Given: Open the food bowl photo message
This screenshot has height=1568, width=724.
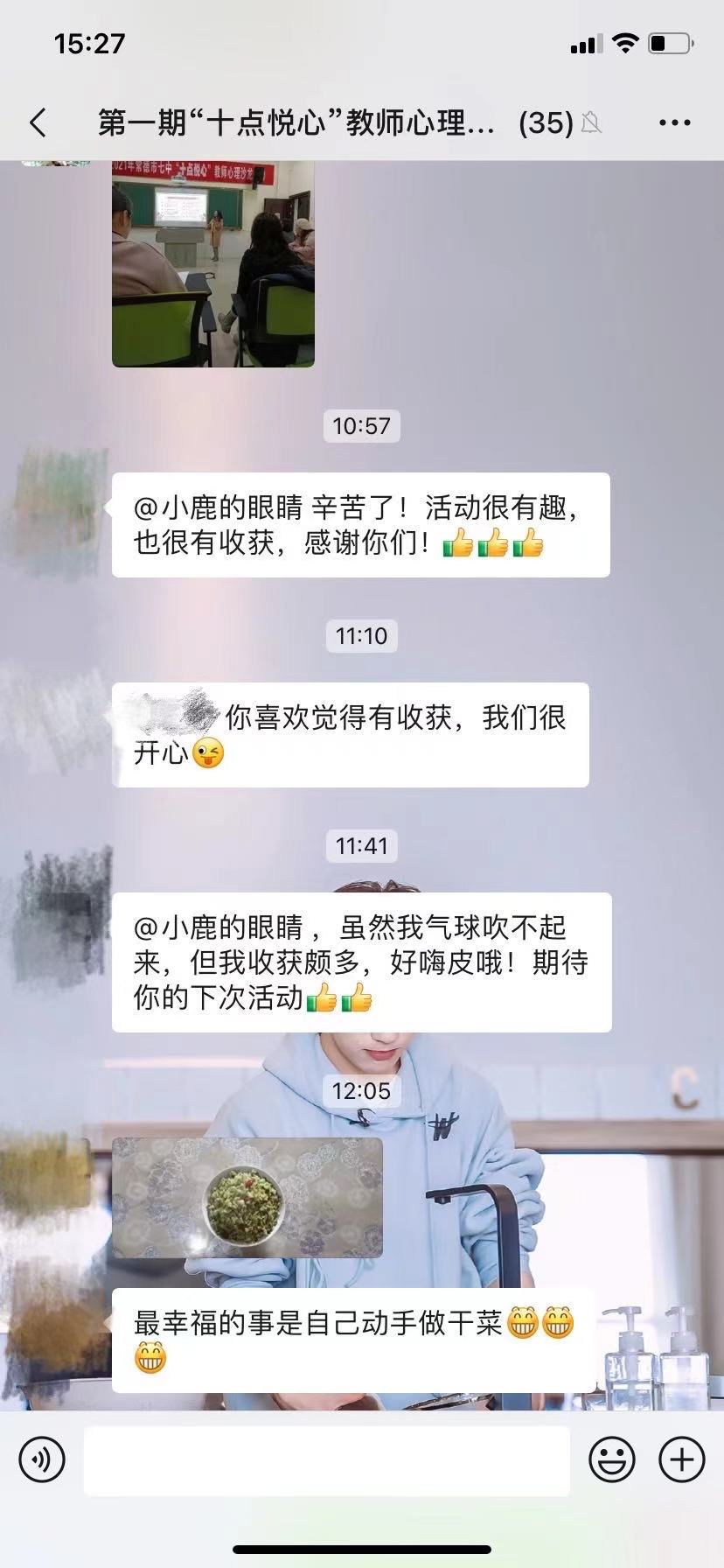Looking at the screenshot, I should pyautogui.click(x=247, y=1197).
